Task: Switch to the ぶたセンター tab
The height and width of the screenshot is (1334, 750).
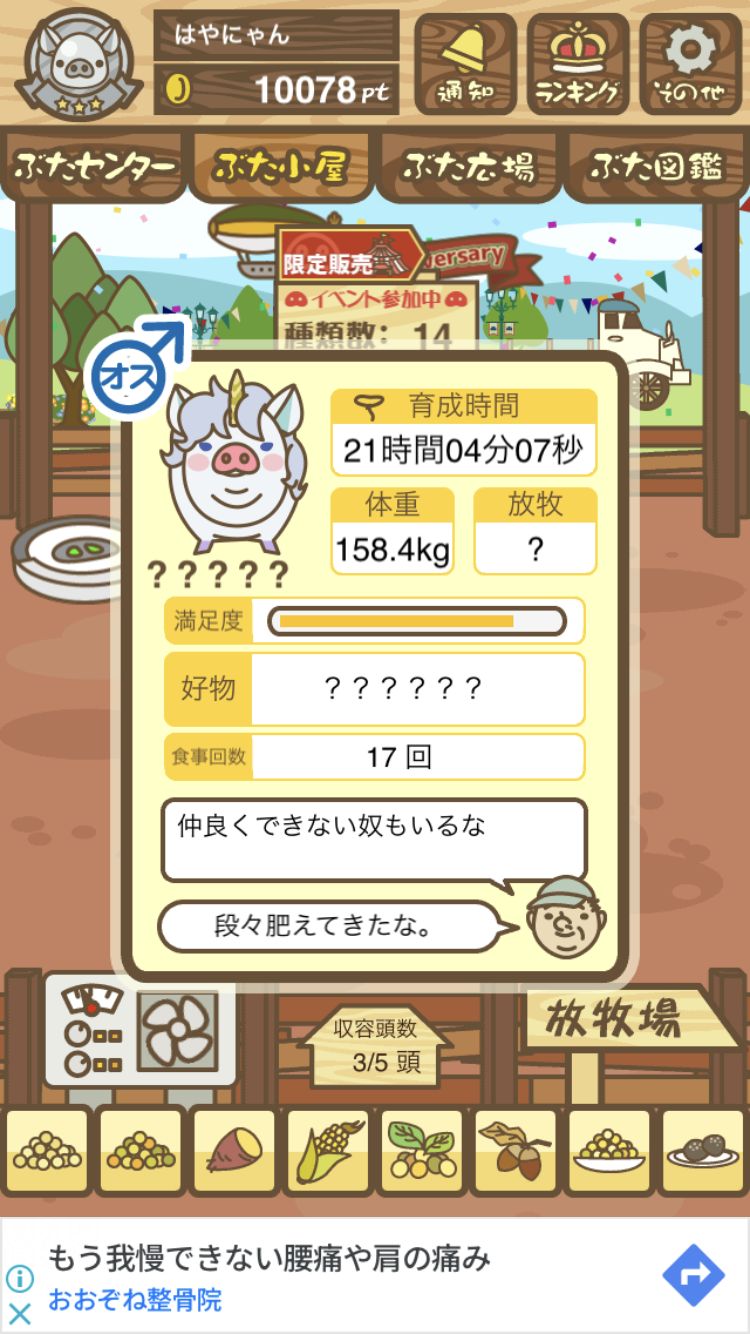Action: [x=95, y=167]
